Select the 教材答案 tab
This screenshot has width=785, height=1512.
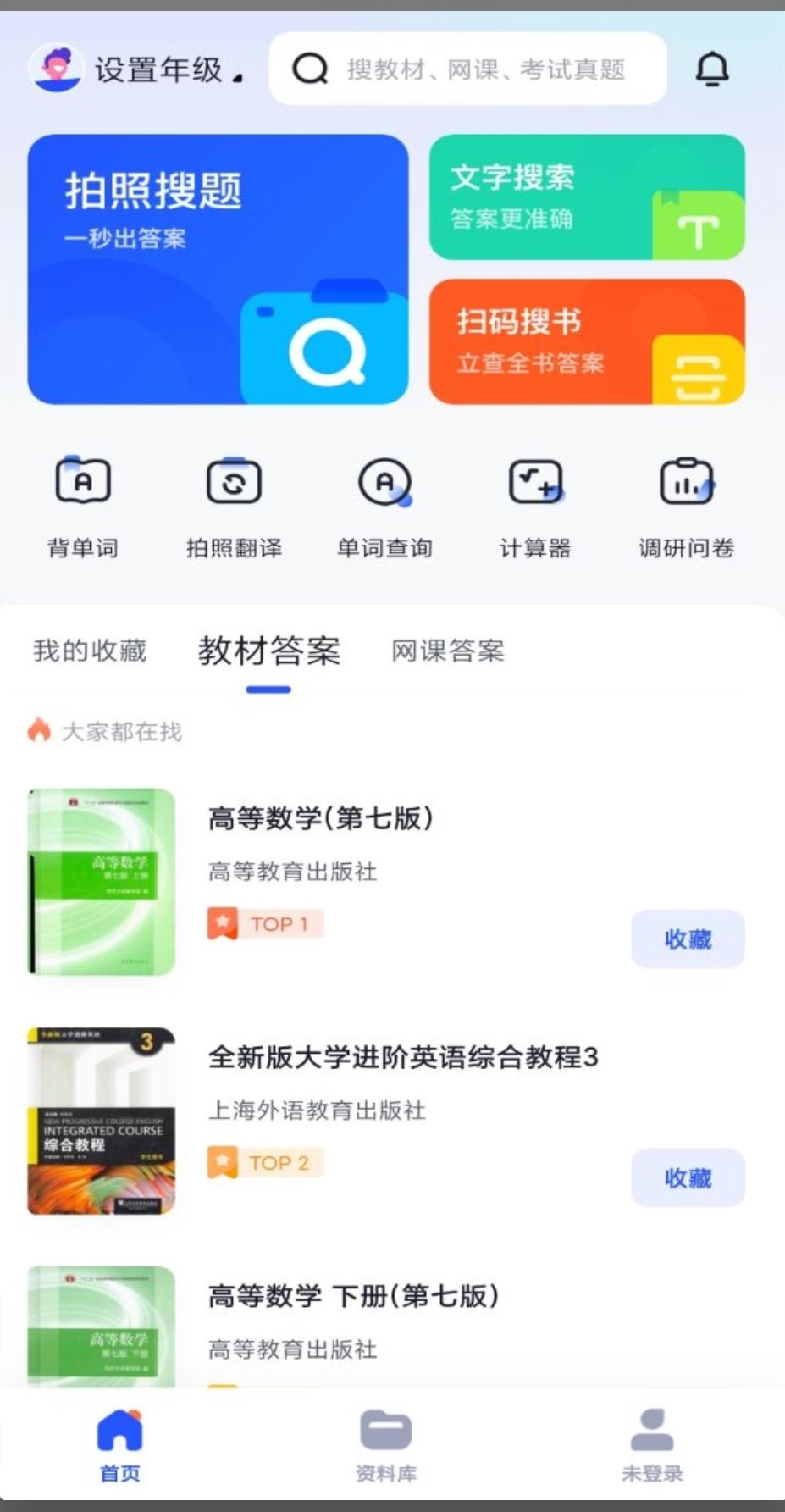pyautogui.click(x=268, y=651)
